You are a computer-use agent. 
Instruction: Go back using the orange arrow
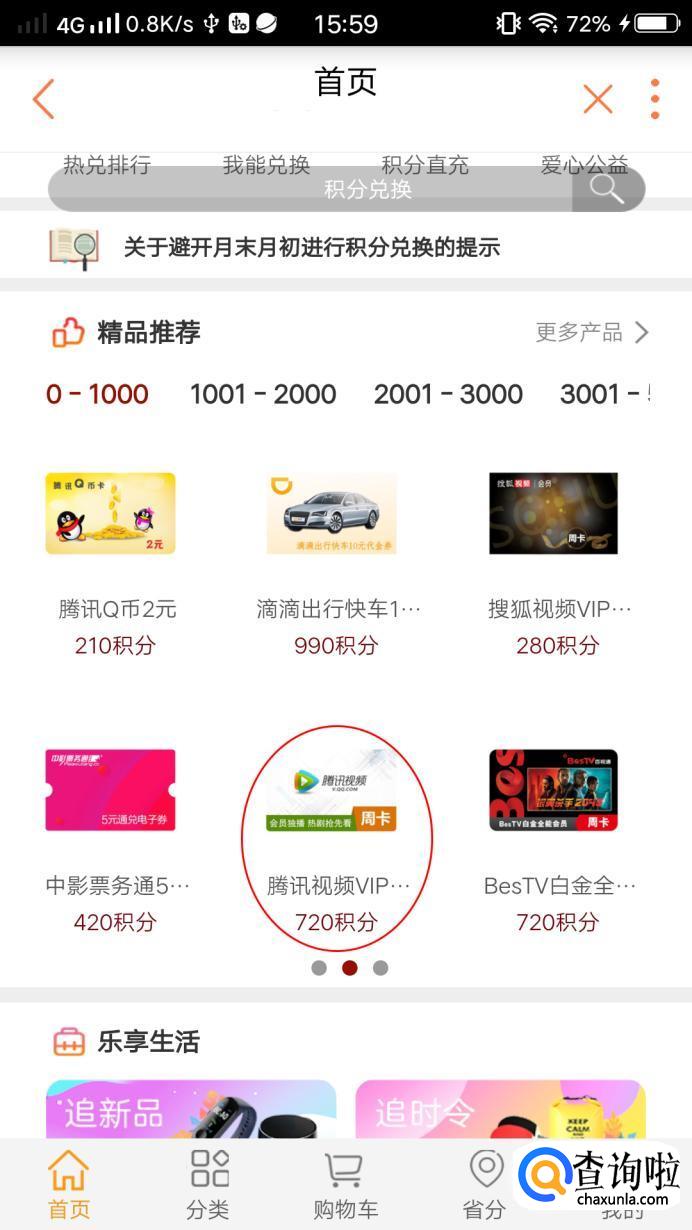[x=43, y=99]
